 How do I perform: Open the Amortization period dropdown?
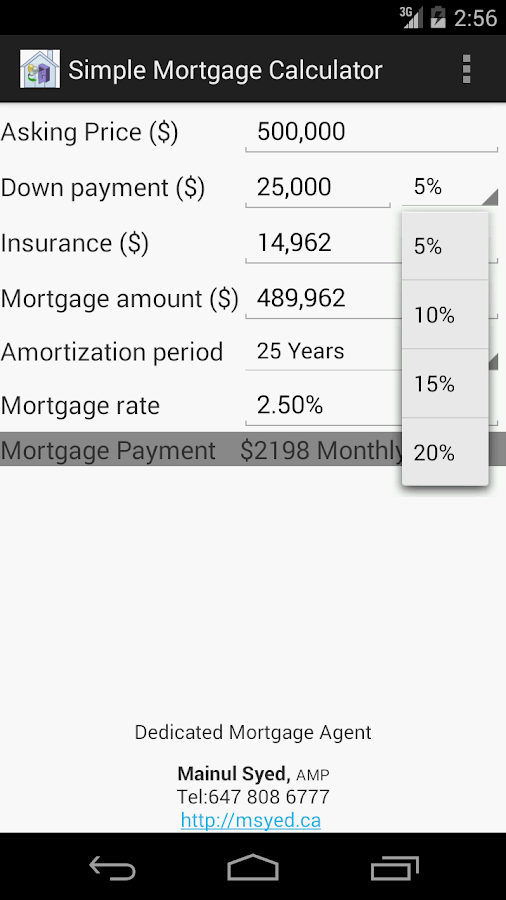point(324,351)
